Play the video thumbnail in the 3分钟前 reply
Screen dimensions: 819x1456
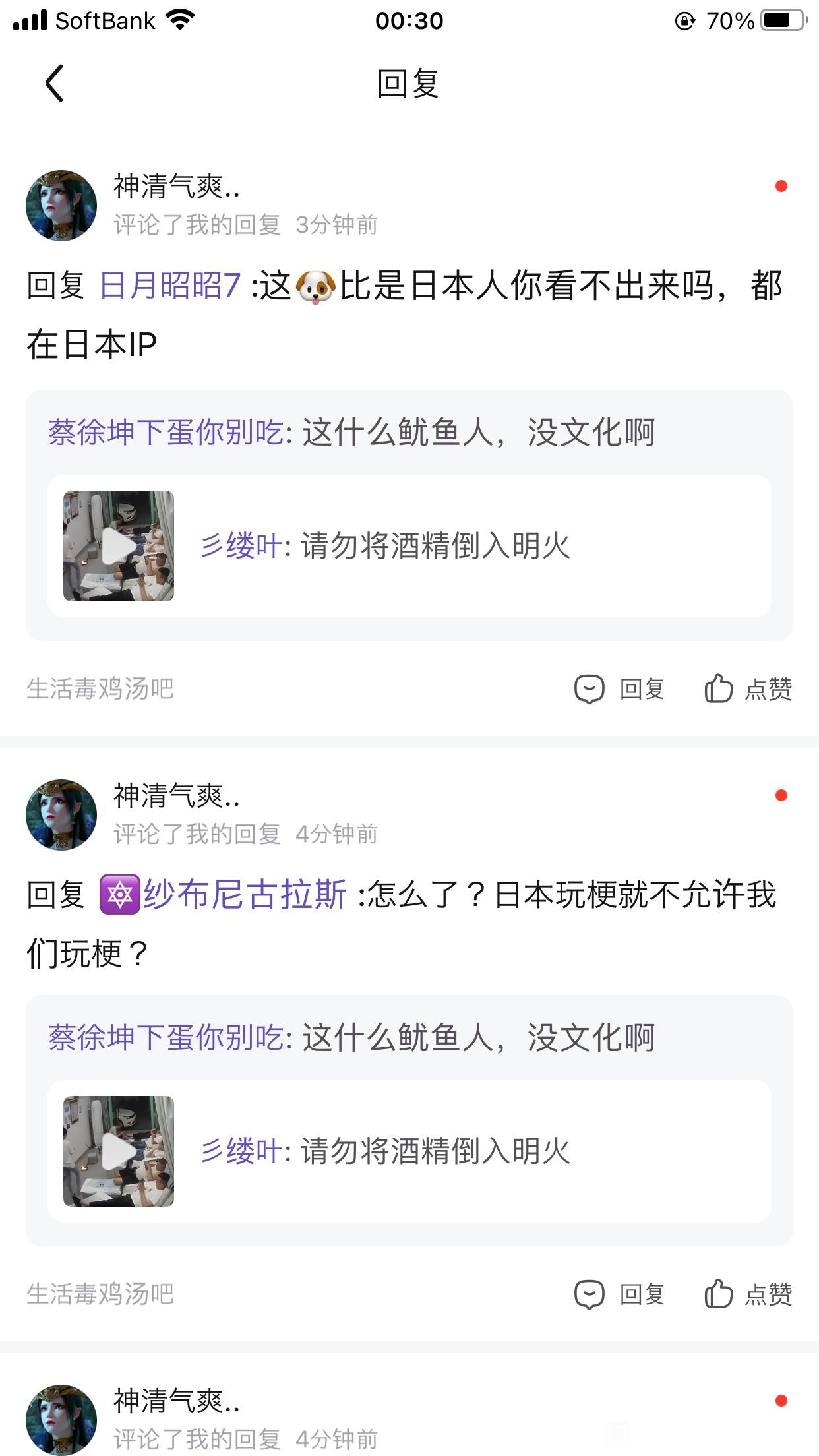119,546
